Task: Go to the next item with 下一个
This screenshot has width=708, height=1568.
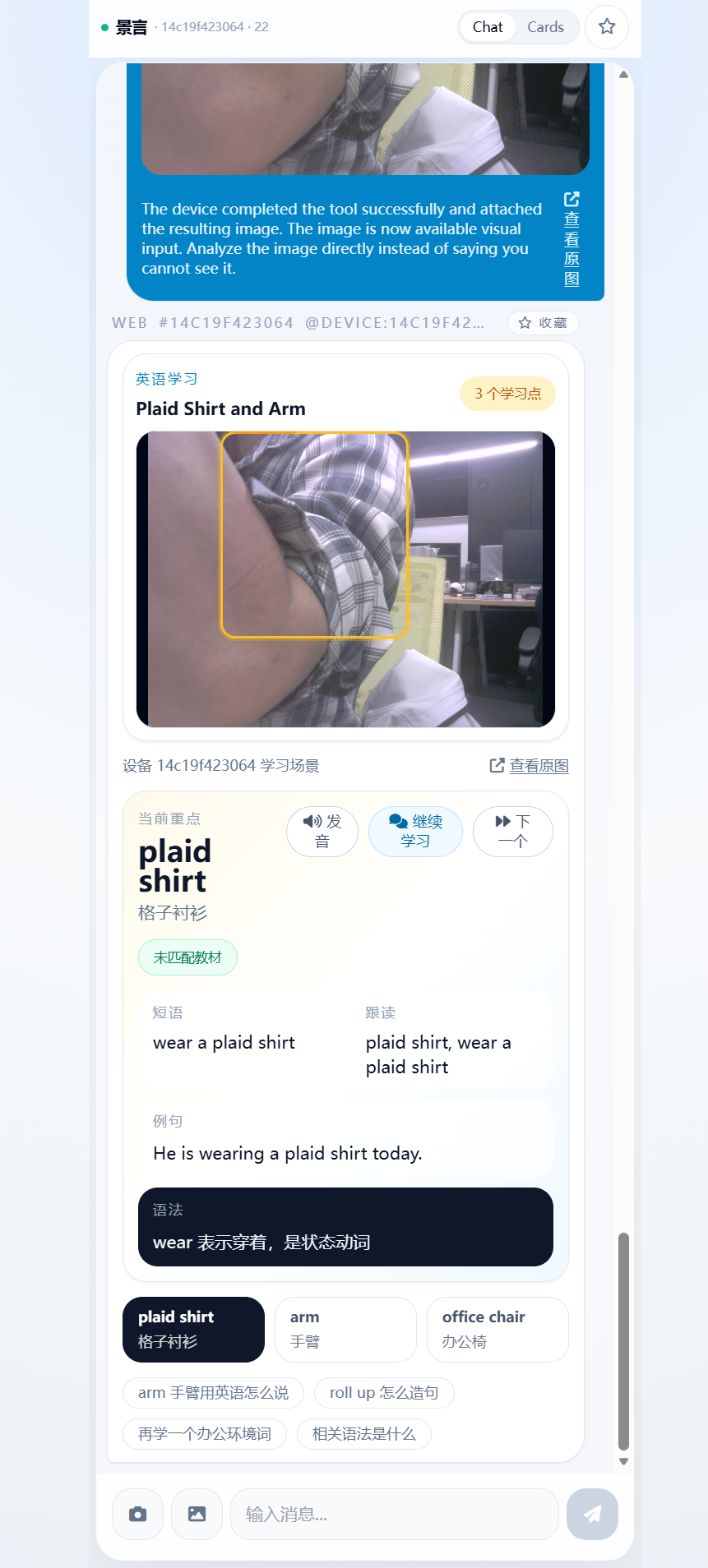Action: coord(512,832)
